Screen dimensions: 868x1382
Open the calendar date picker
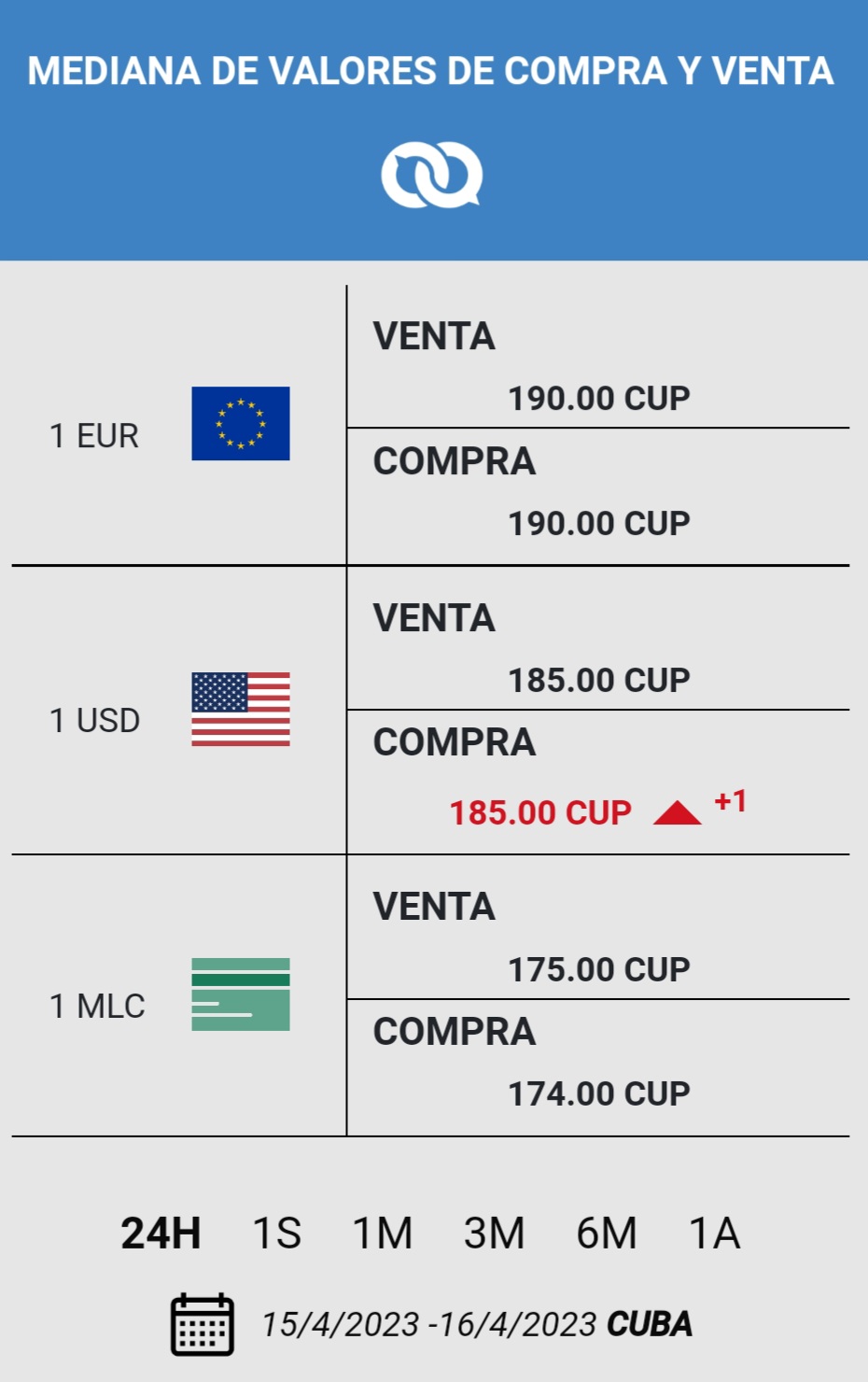pos(202,1324)
